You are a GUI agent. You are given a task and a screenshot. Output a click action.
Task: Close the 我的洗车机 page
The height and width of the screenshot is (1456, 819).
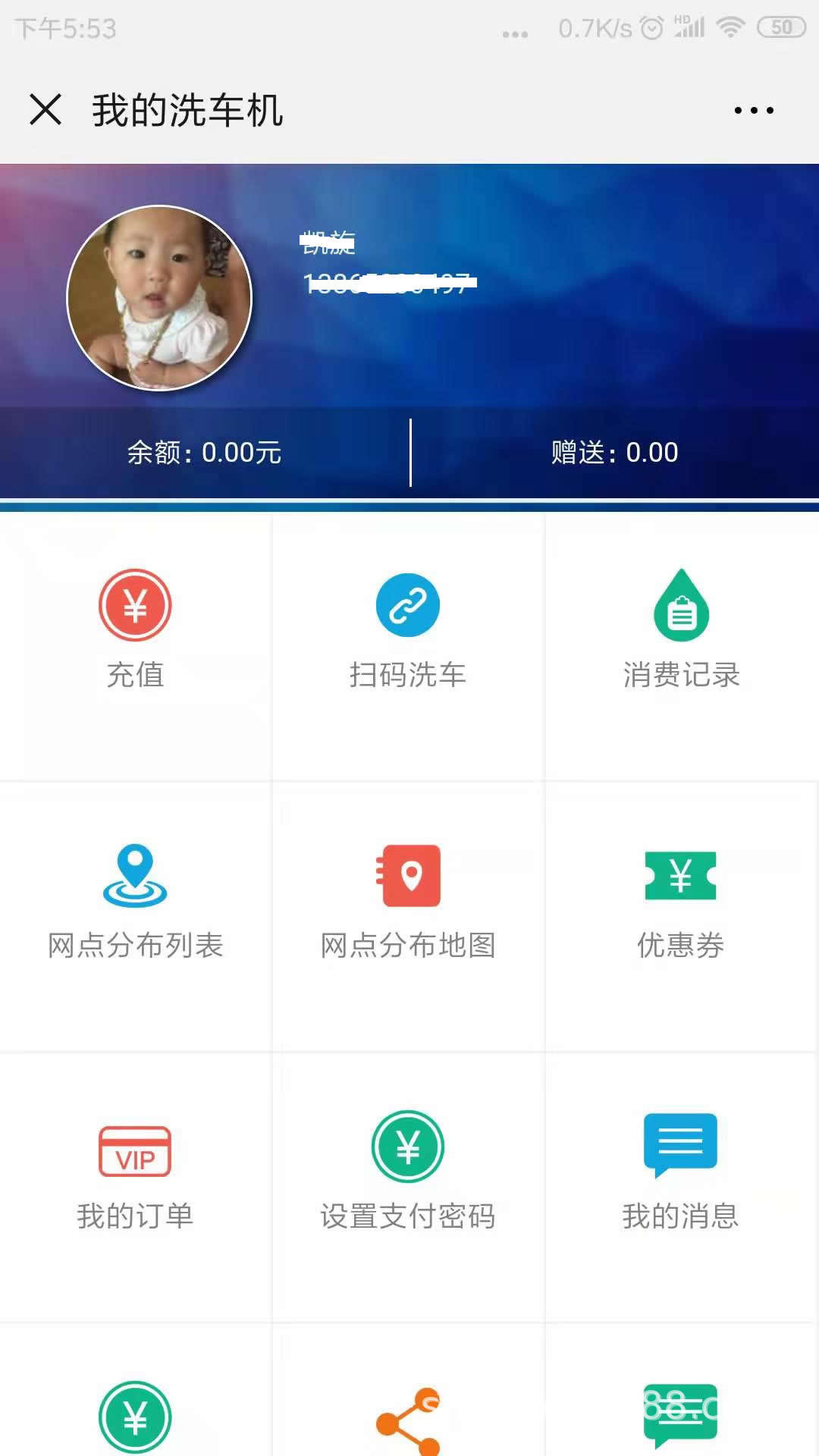point(45,110)
